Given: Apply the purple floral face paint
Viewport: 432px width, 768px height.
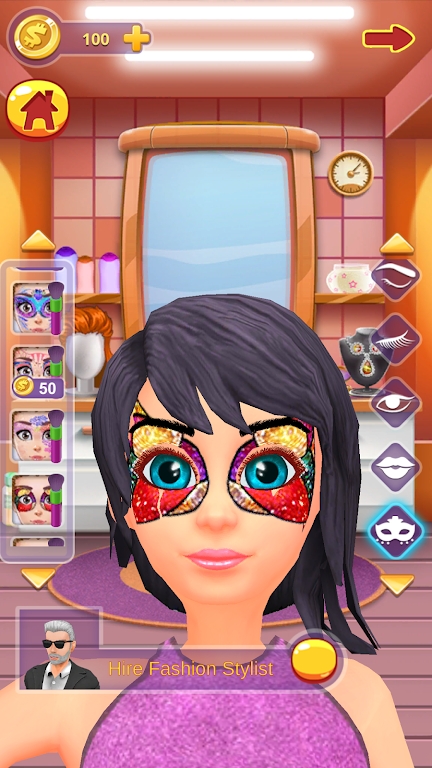Looking at the screenshot, I should coord(38,436).
